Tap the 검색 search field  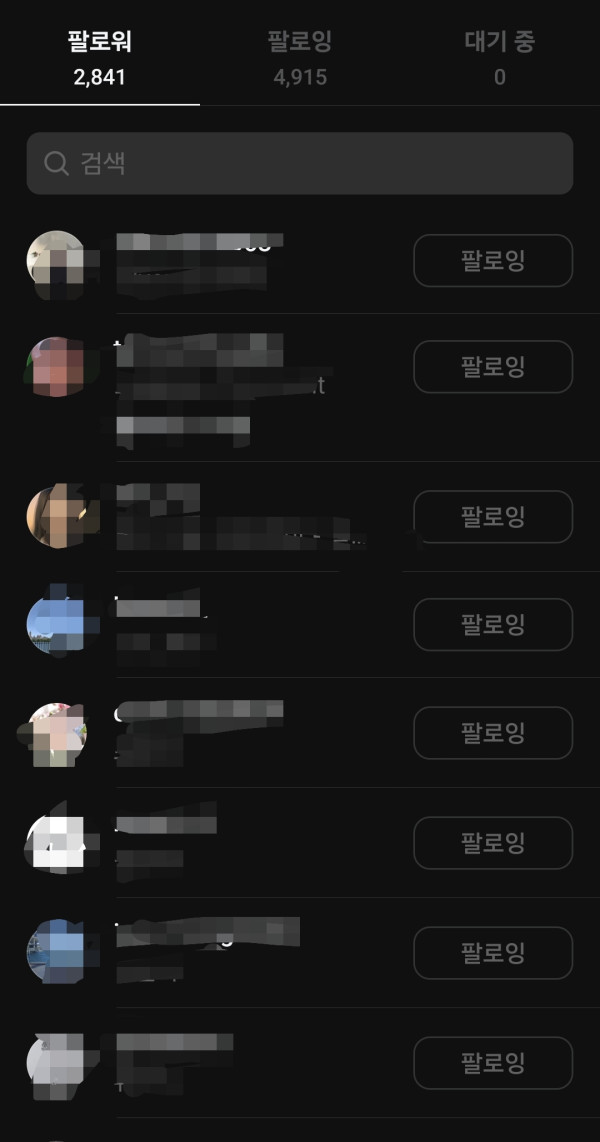(x=299, y=163)
